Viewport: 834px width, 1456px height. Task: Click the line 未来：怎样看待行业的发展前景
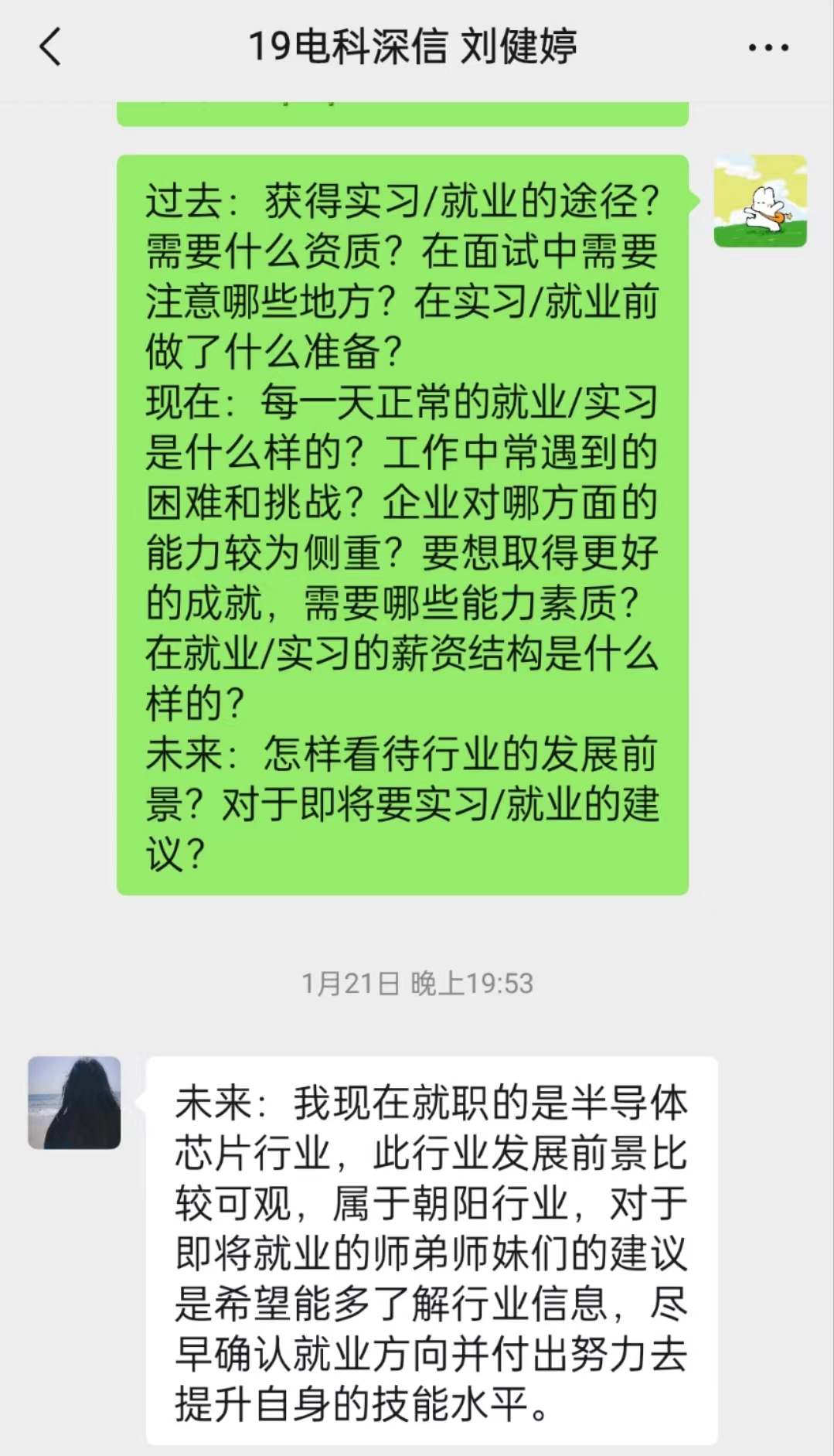[402, 758]
